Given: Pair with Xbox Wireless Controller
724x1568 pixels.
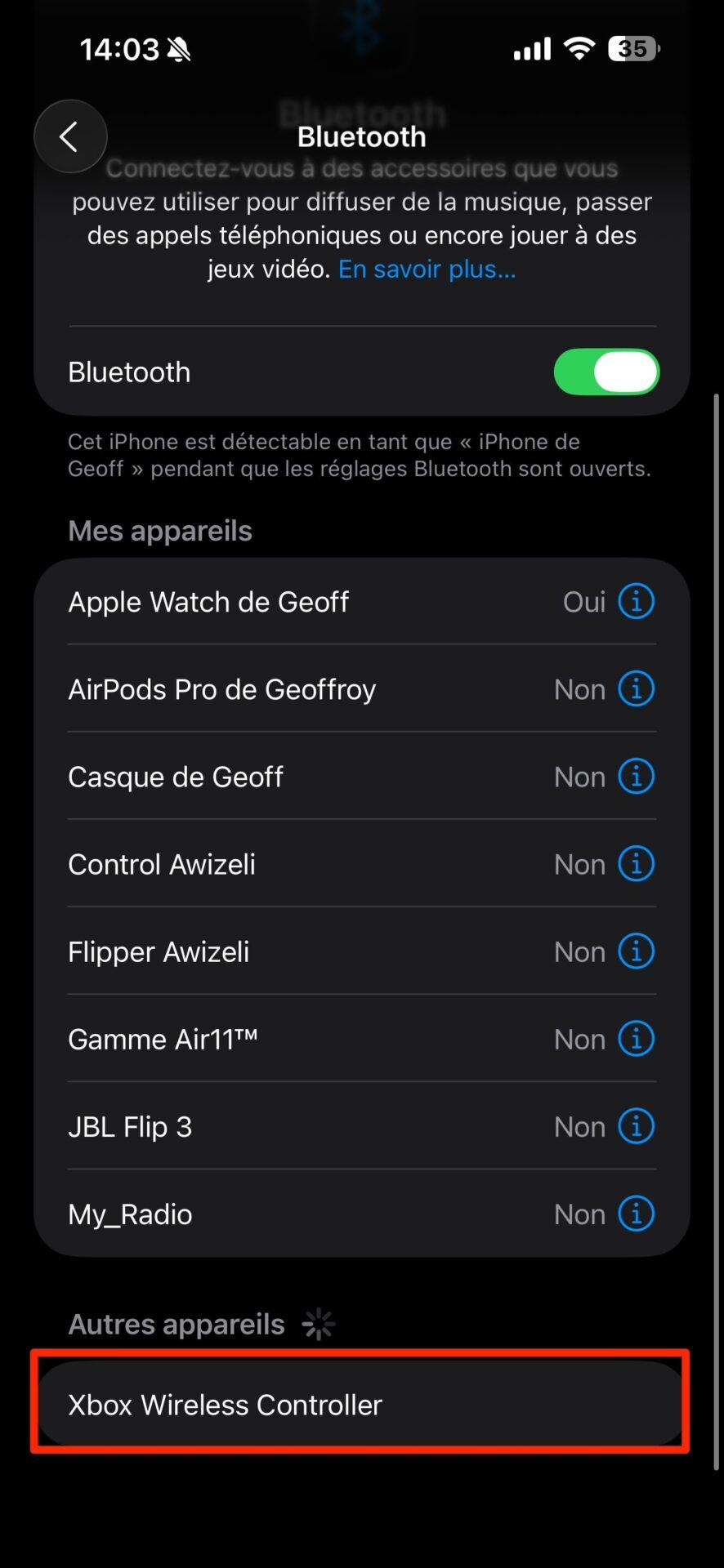Looking at the screenshot, I should coord(360,1405).
